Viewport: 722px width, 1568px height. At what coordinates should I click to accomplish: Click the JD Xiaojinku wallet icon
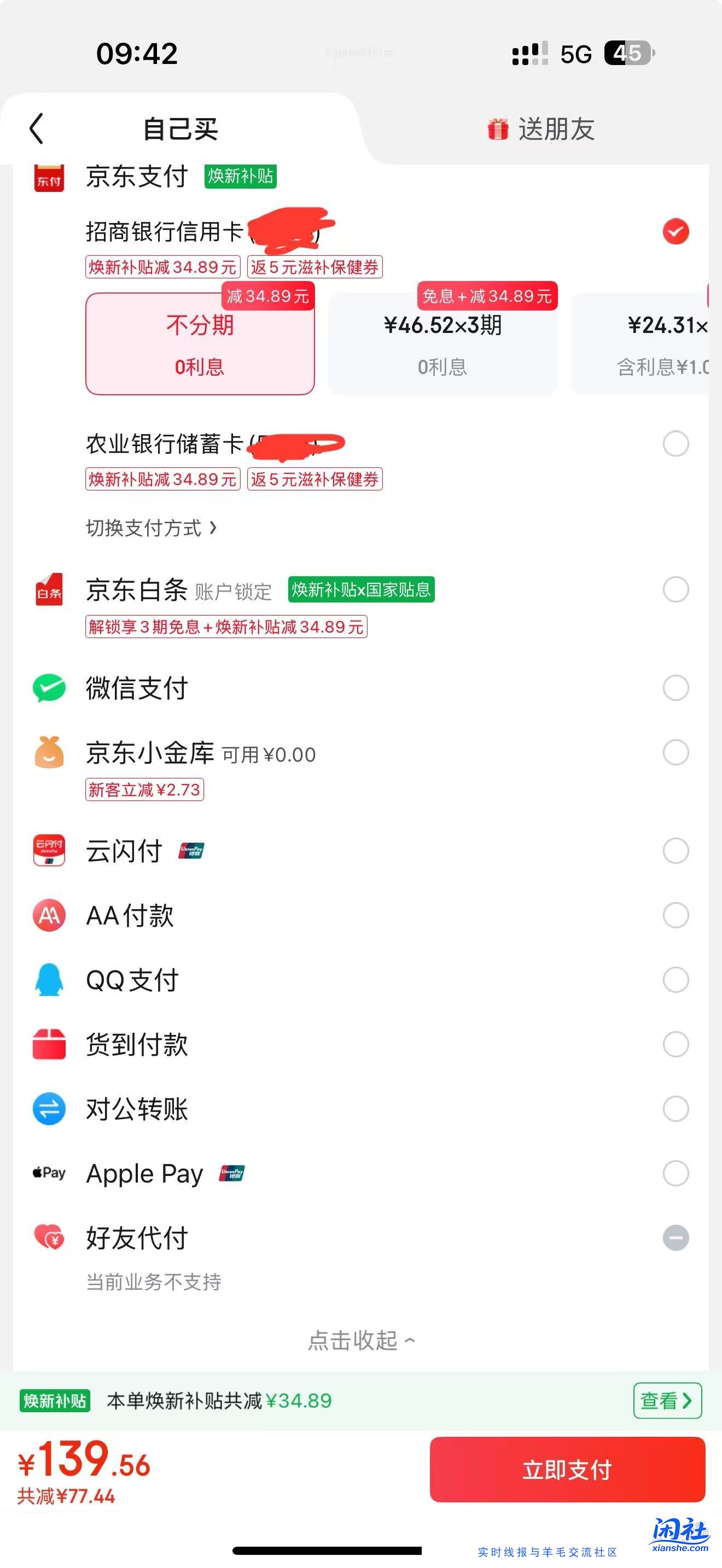pos(49,753)
